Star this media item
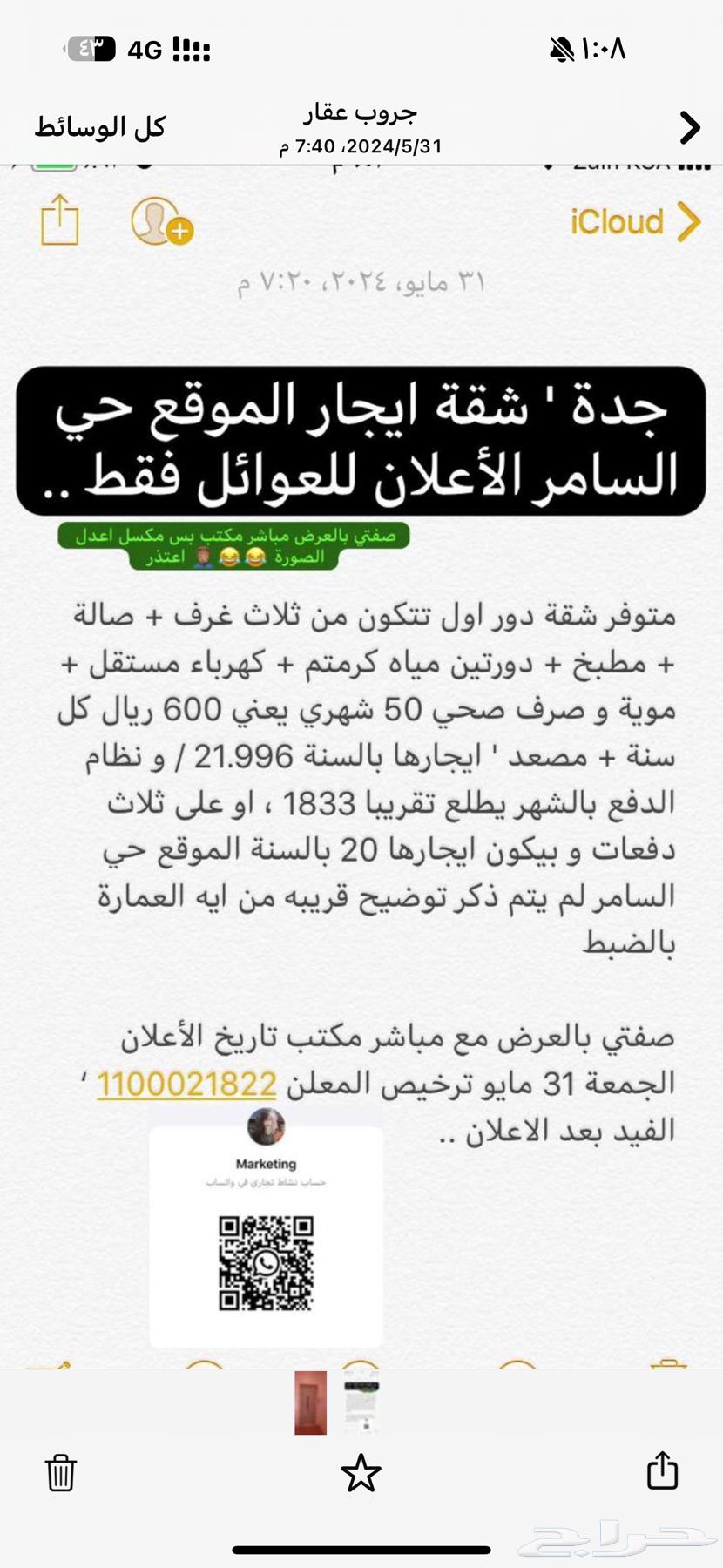Viewport: 723px width, 1568px height. [x=361, y=1473]
